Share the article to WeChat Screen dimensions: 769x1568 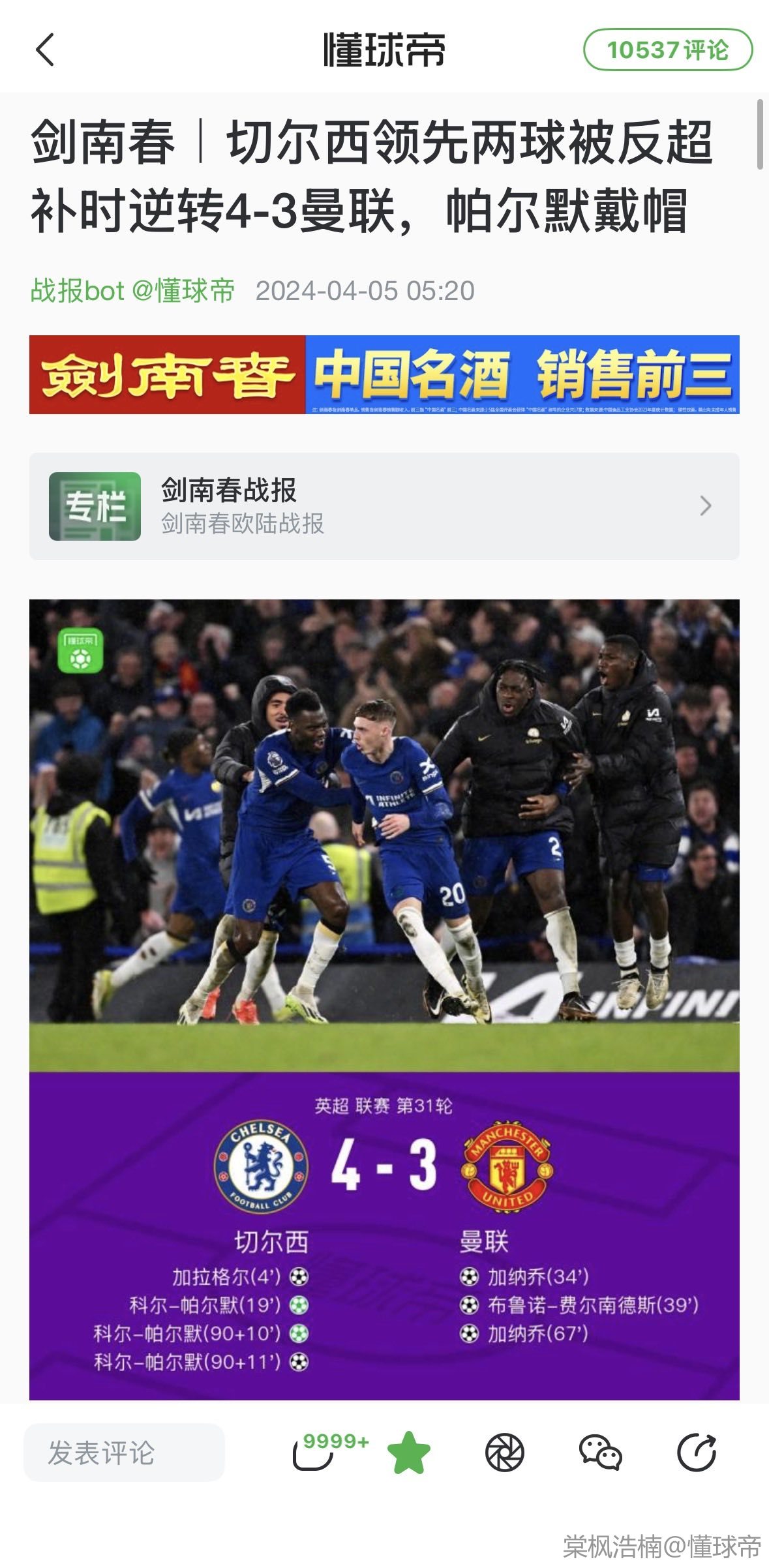(600, 1453)
